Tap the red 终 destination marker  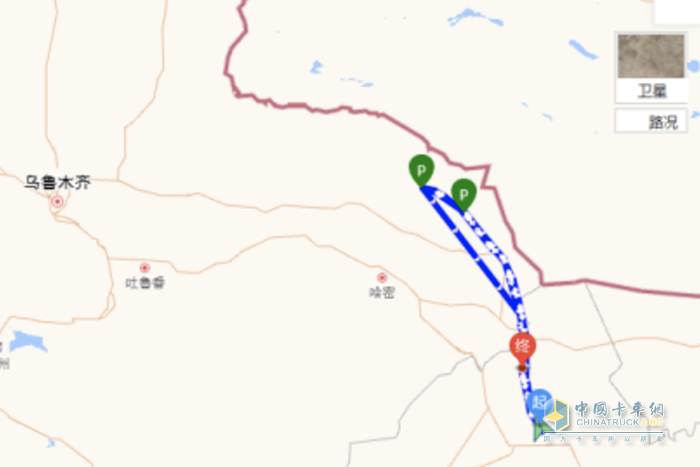[522, 347]
